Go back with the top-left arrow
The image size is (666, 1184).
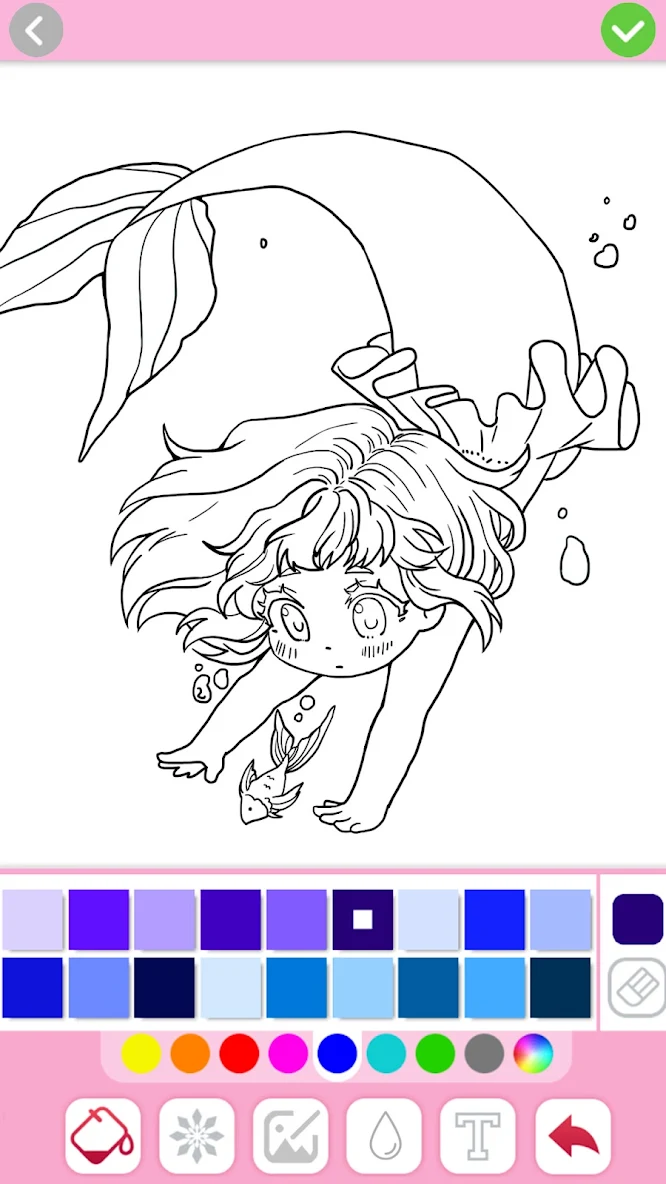(36, 31)
